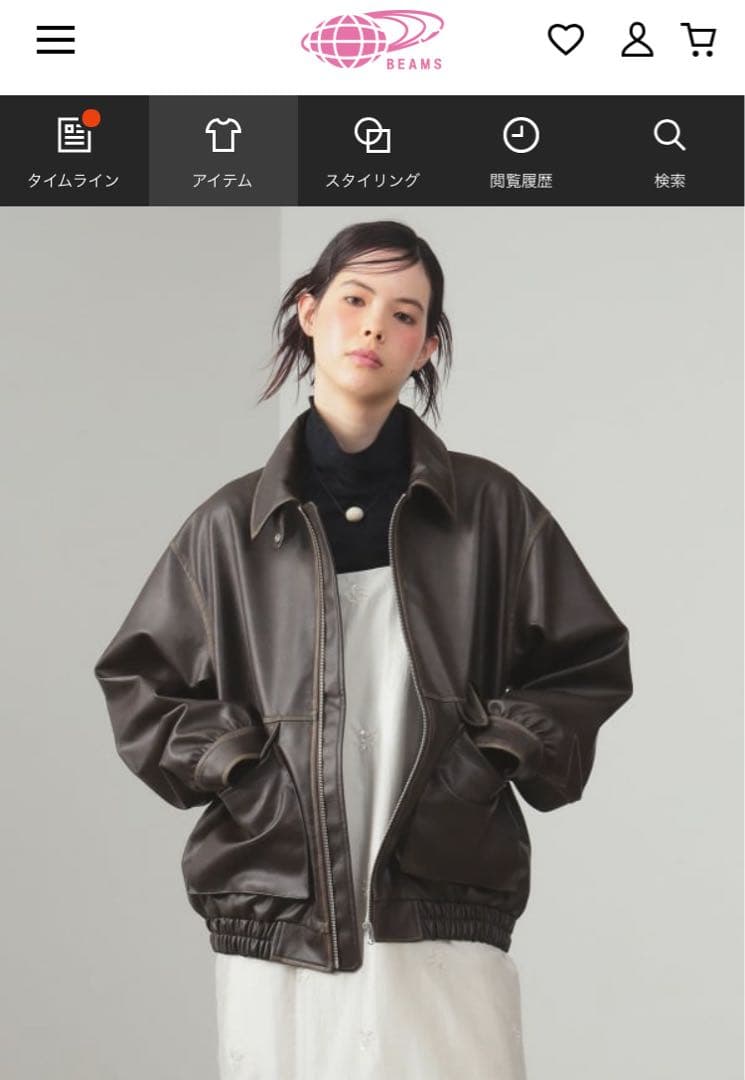Switch to the スタイリング tab
Screen dimensions: 745x1080
pos(372,151)
